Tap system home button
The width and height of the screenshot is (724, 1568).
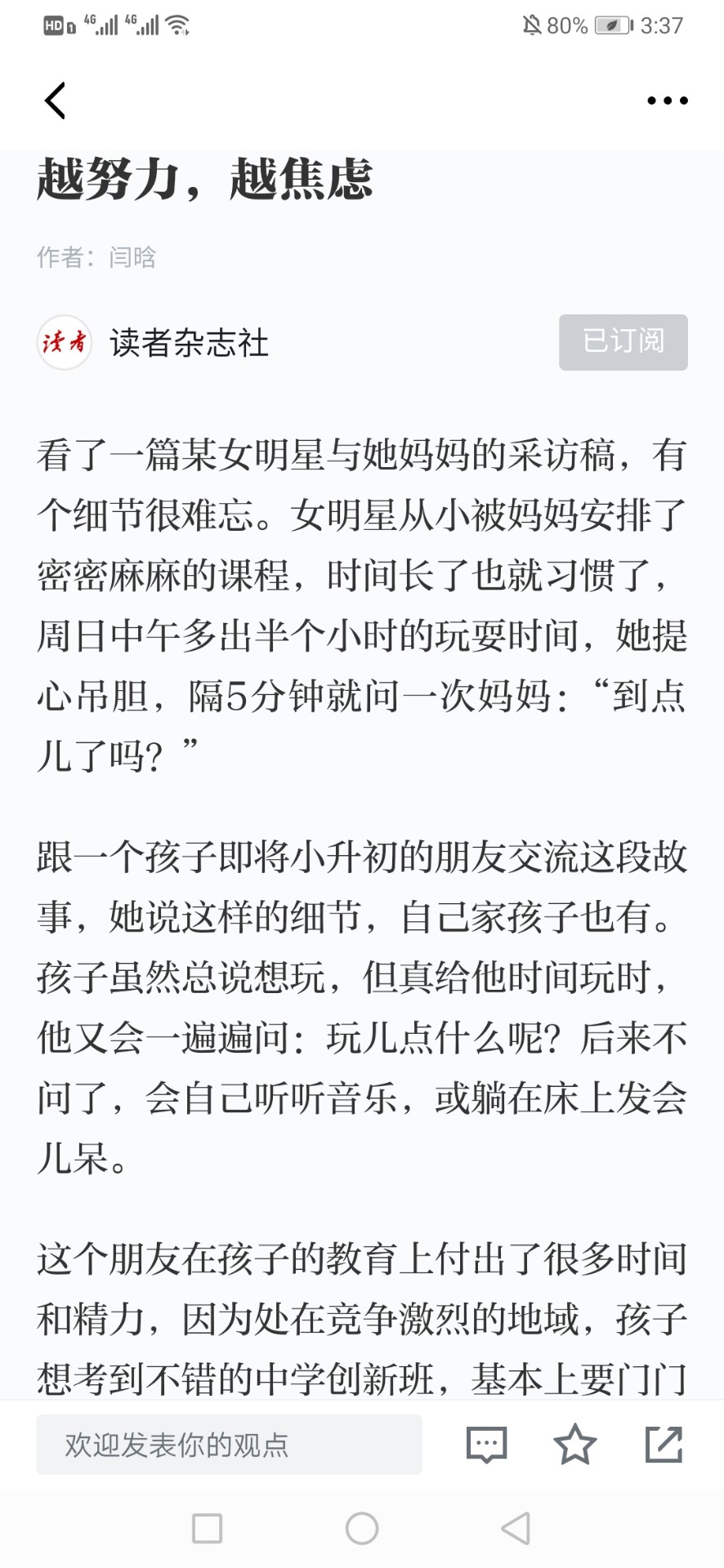coord(362,1529)
